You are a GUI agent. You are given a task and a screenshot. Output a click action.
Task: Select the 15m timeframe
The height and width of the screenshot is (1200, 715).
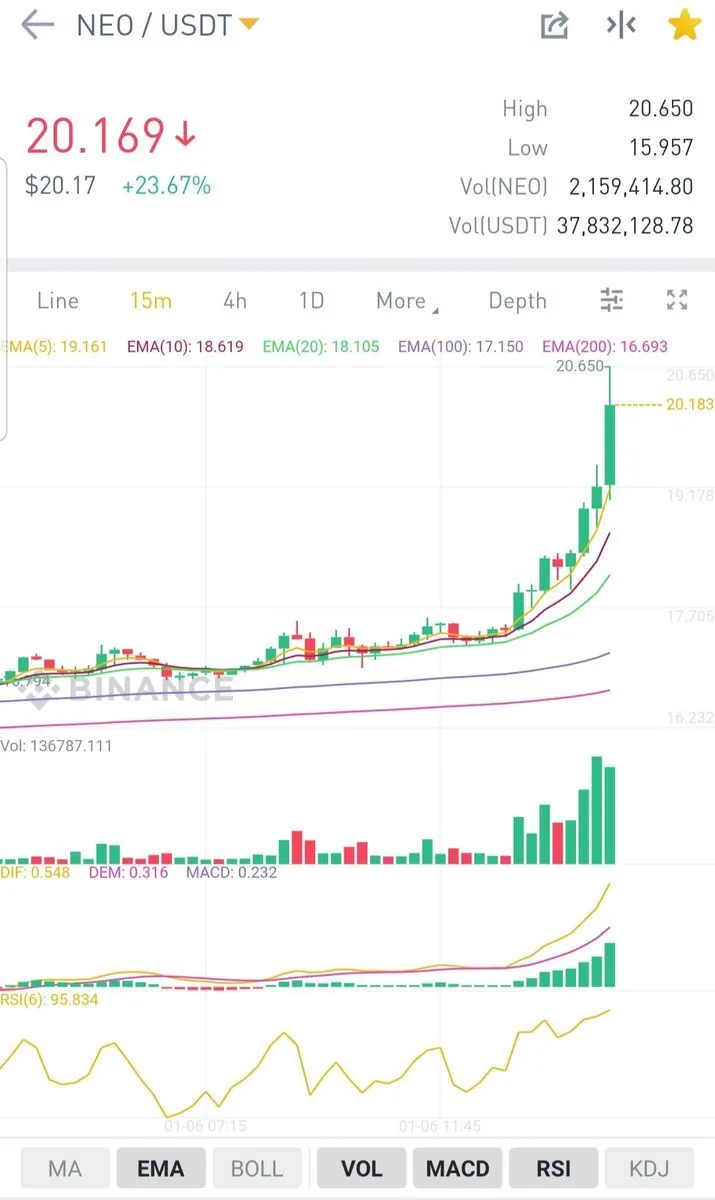point(150,300)
